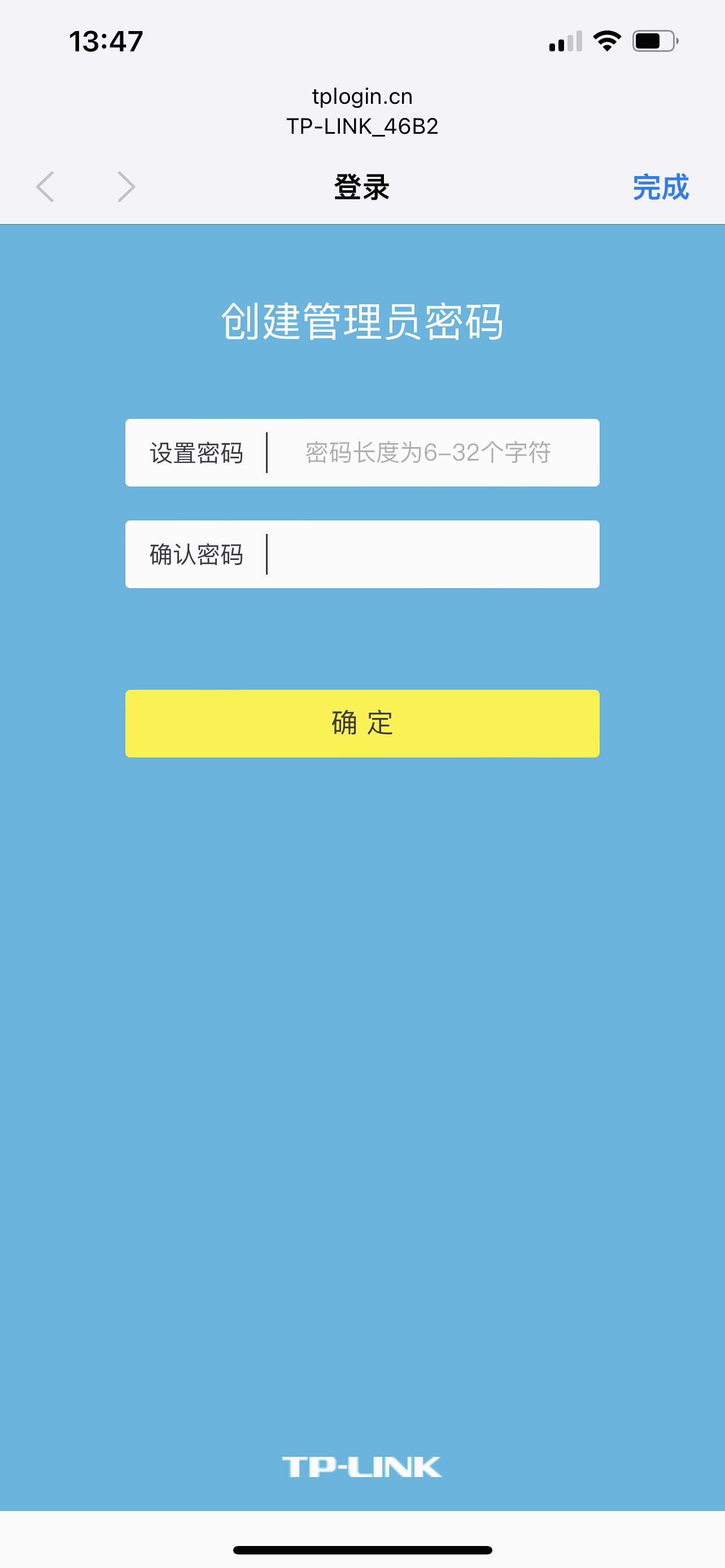Tap the clock showing 13:47

[106, 40]
